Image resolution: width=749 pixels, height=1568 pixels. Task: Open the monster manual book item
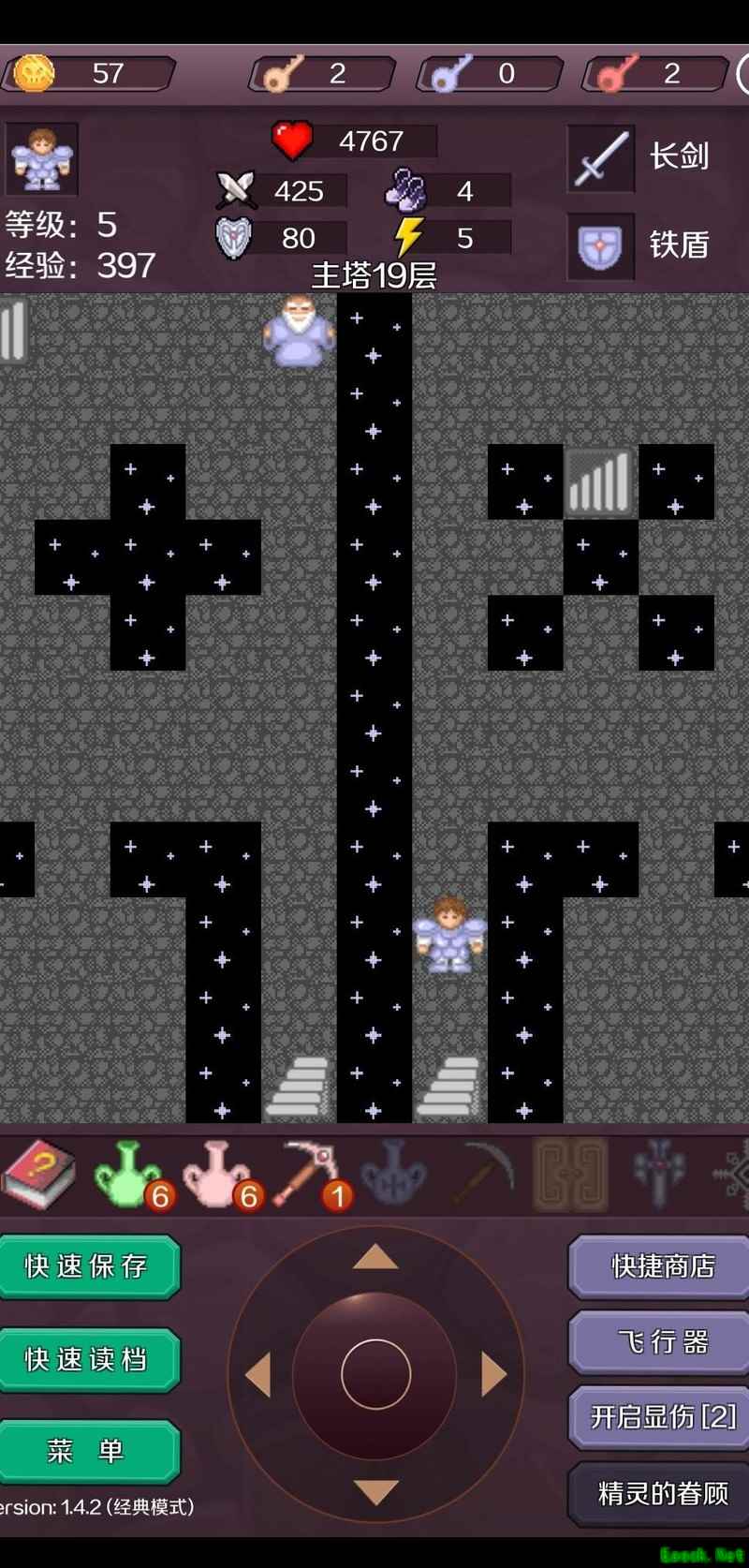pyautogui.click(x=39, y=1172)
